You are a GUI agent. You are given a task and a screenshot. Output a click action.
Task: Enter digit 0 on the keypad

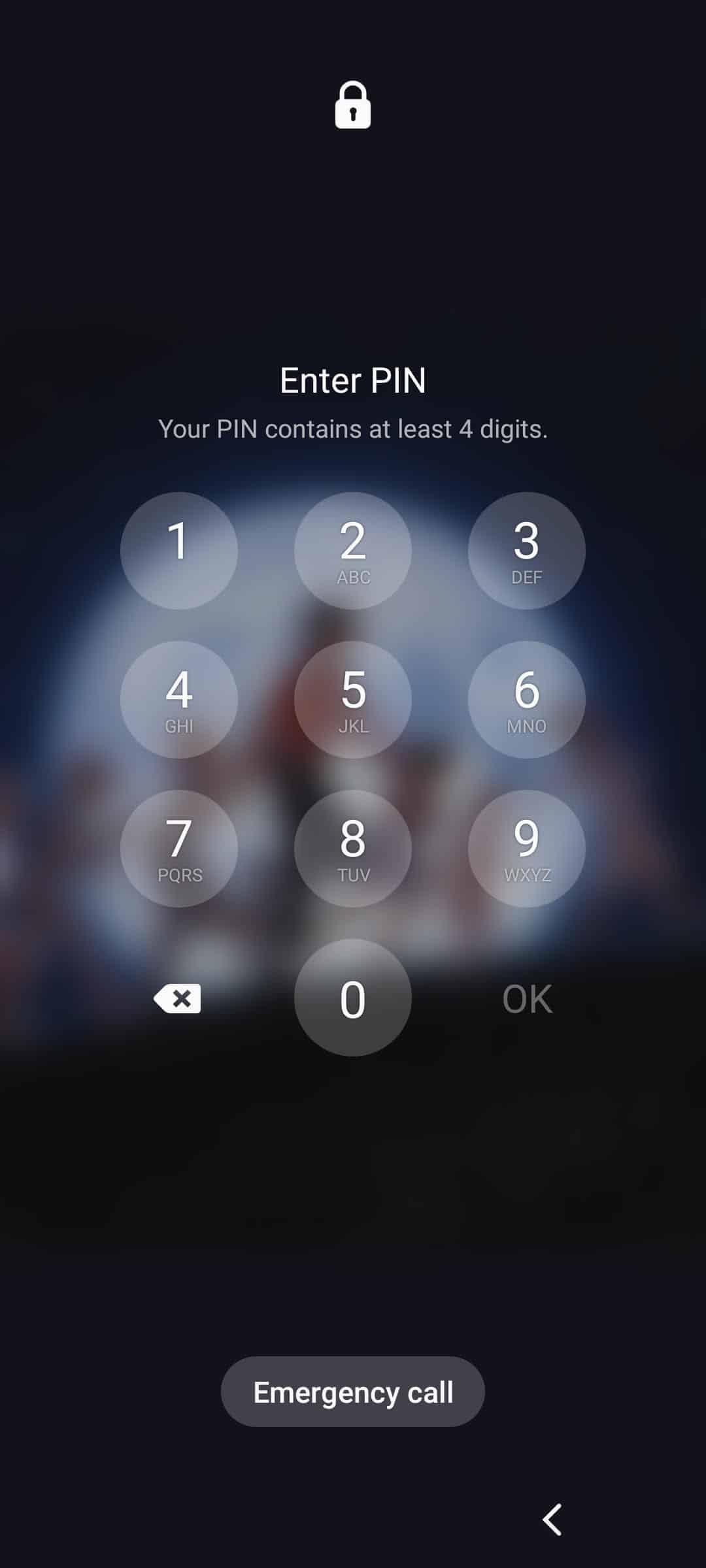[x=353, y=998]
